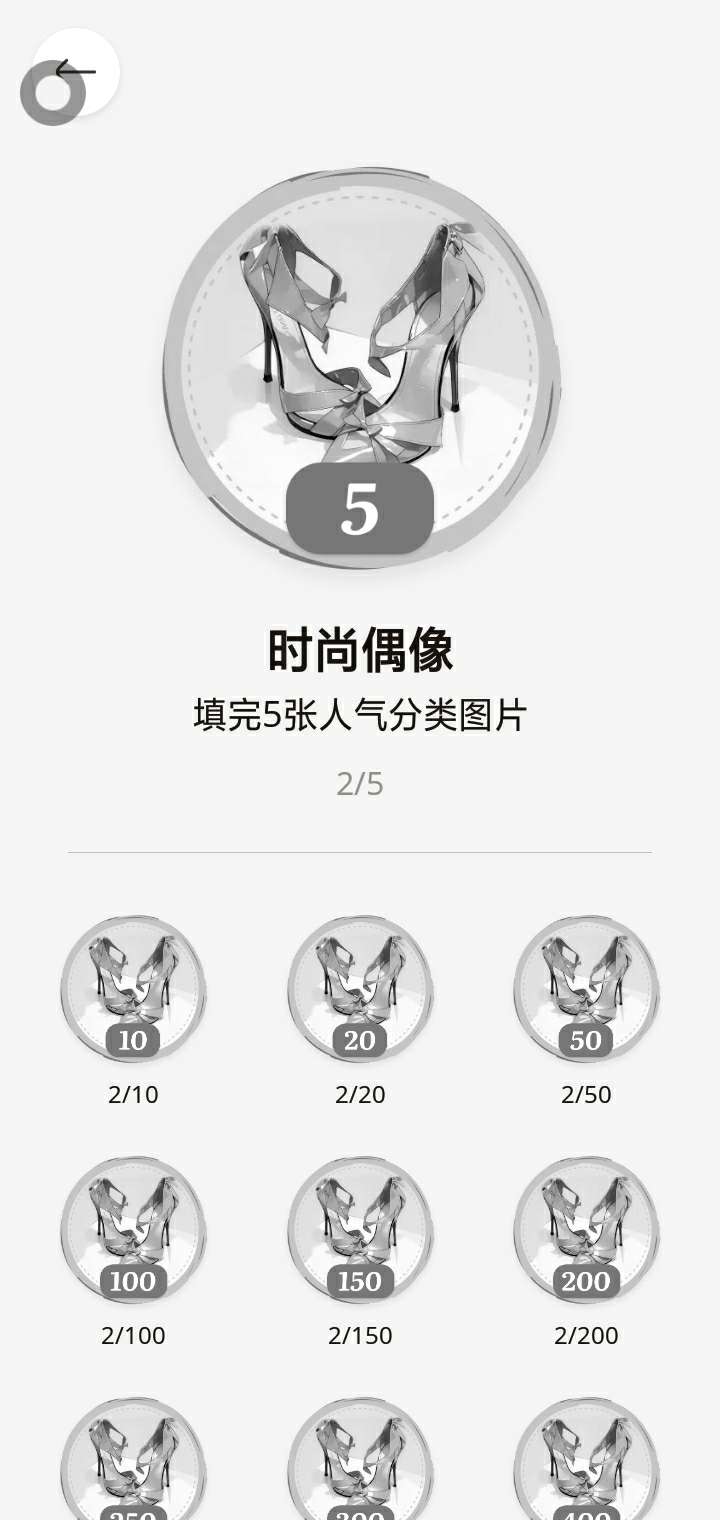
Task: Show the 200-picture badge details
Action: tap(586, 1230)
